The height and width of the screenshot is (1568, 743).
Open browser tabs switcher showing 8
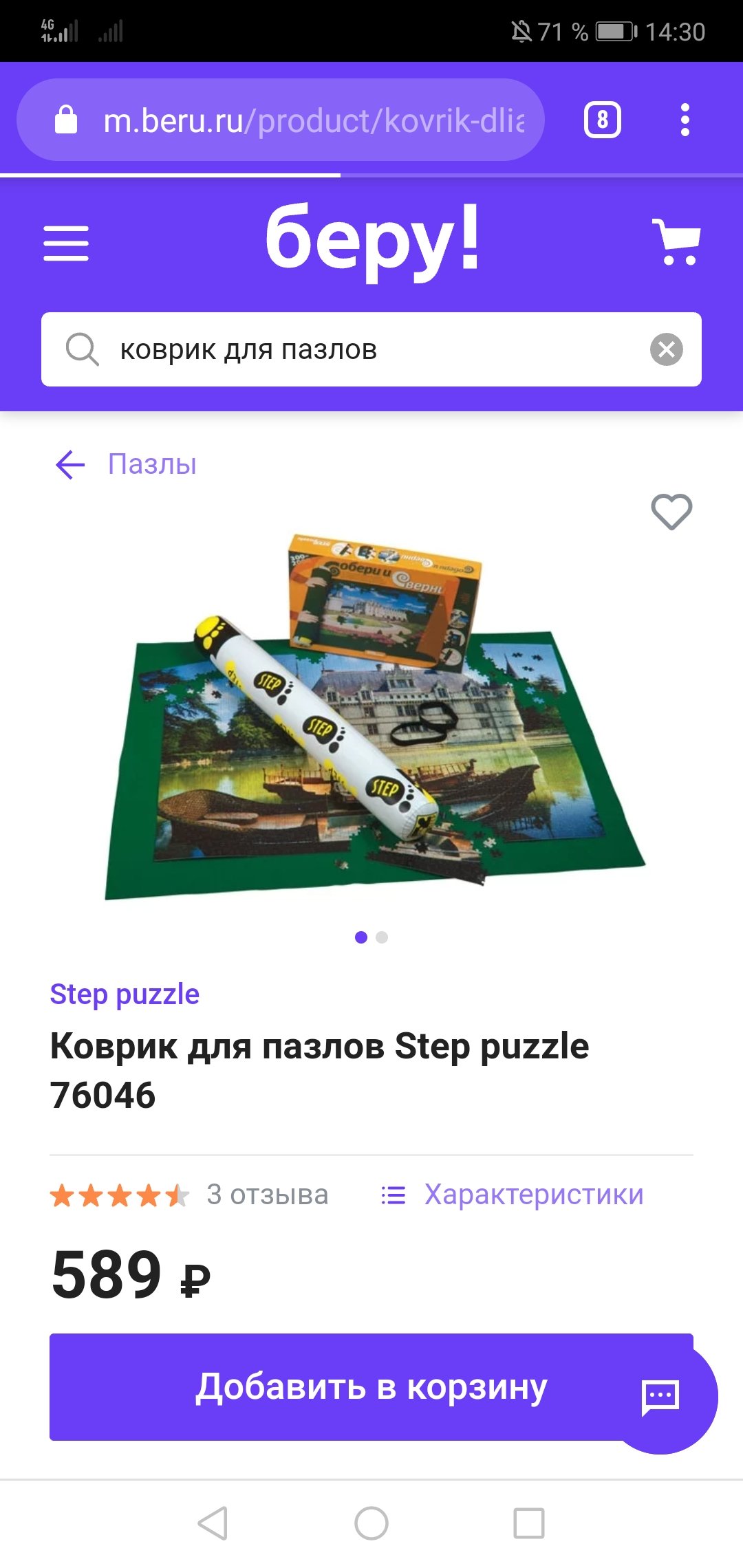click(x=603, y=120)
